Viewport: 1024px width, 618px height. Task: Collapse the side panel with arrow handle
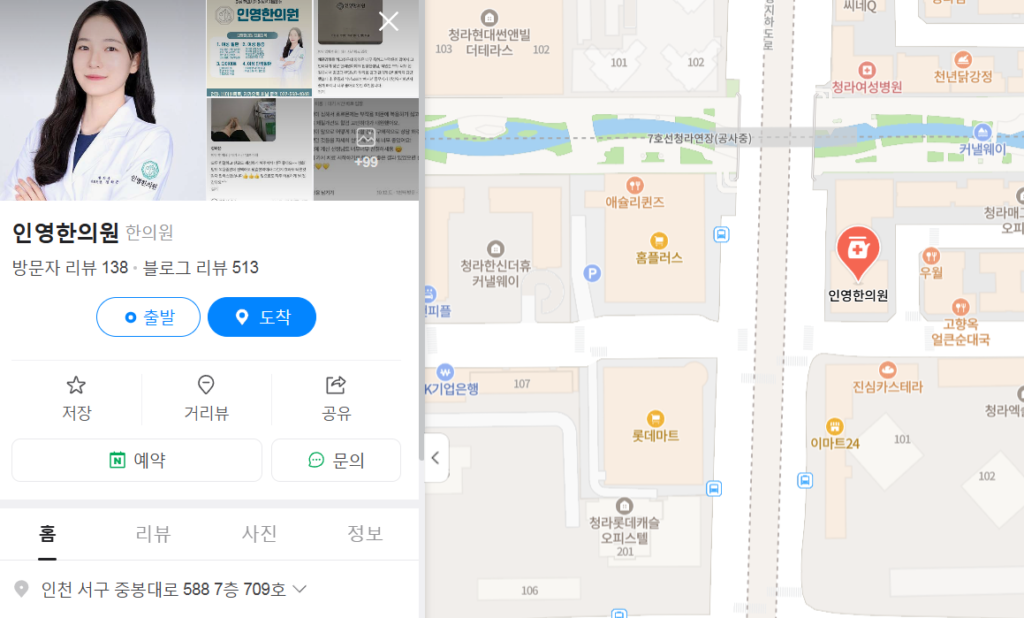(x=436, y=458)
